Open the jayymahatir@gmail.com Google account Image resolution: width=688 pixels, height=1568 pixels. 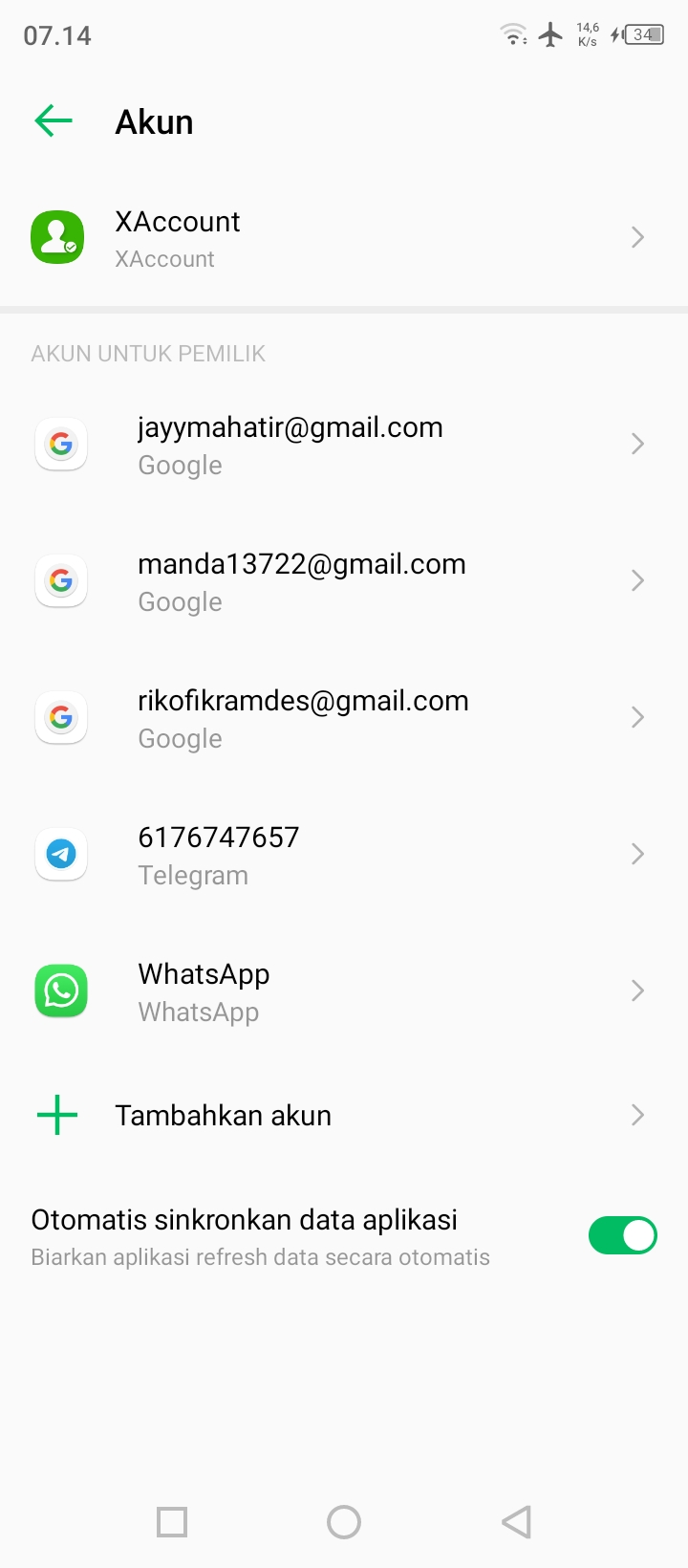[344, 445]
